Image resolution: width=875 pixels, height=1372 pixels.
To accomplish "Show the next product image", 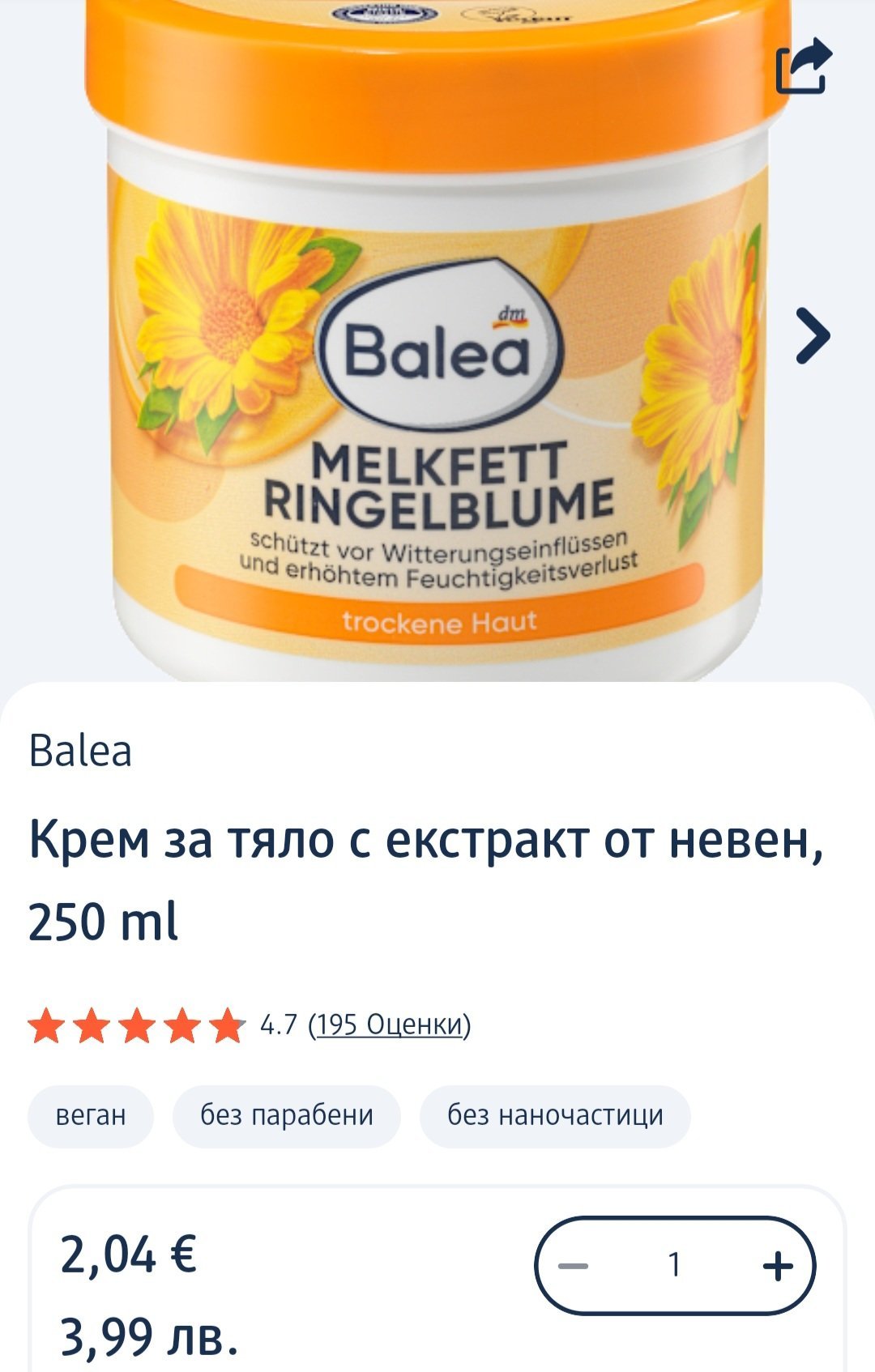I will click(813, 334).
